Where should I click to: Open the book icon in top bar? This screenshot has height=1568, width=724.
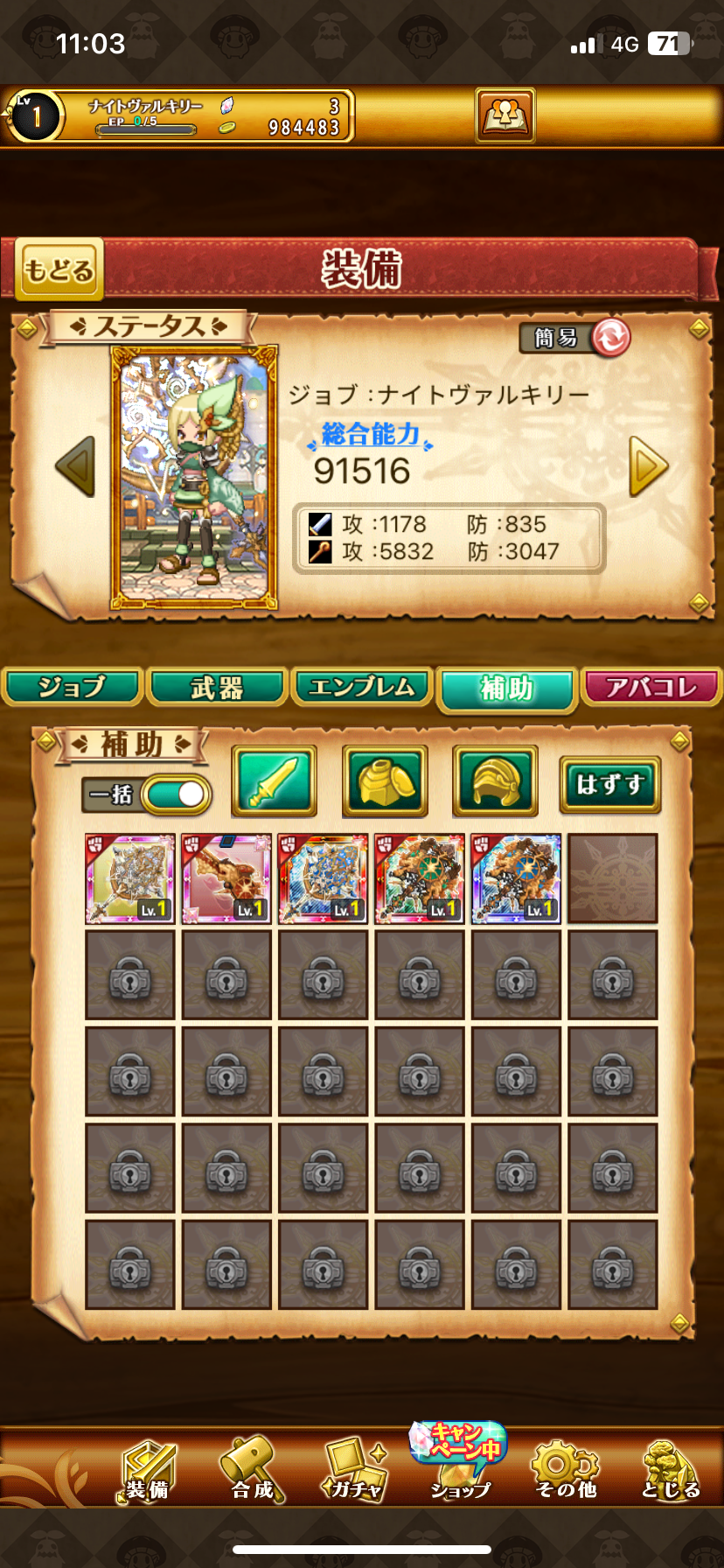tap(505, 115)
